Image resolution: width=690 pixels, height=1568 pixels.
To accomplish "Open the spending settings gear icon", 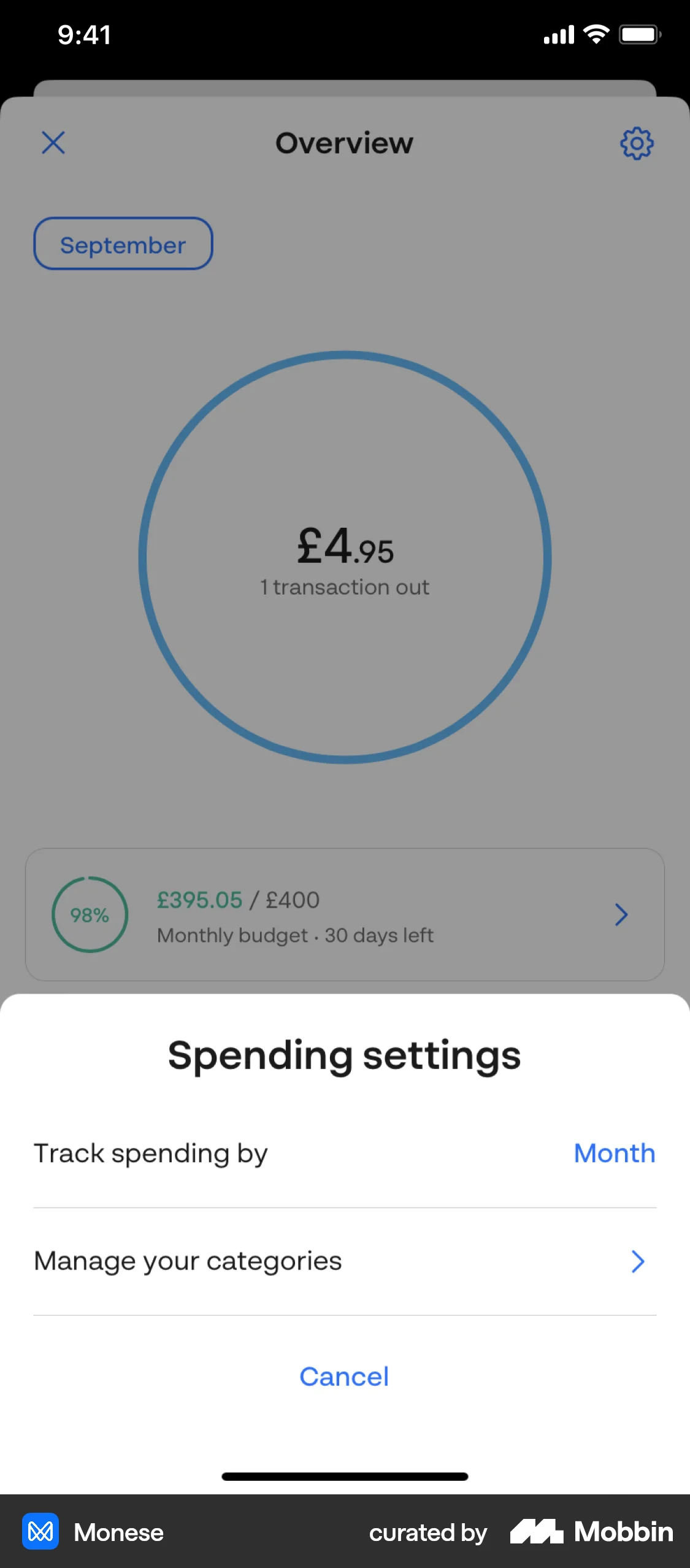I will pyautogui.click(x=636, y=143).
